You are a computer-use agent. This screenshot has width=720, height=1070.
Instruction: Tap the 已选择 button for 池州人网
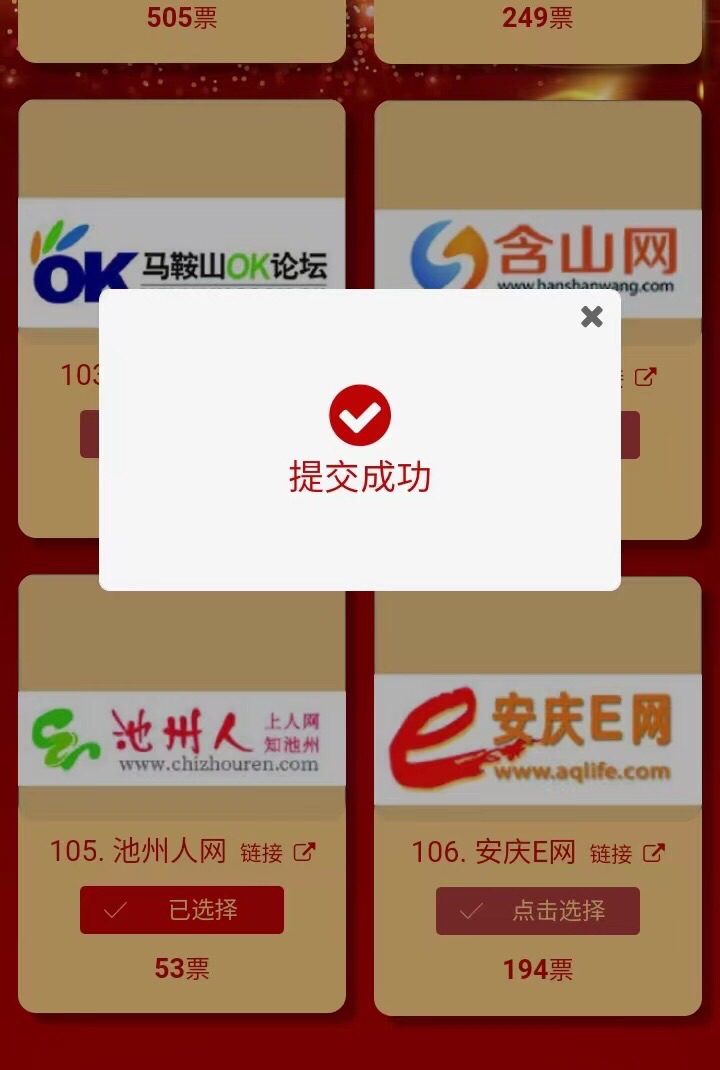[x=182, y=910]
